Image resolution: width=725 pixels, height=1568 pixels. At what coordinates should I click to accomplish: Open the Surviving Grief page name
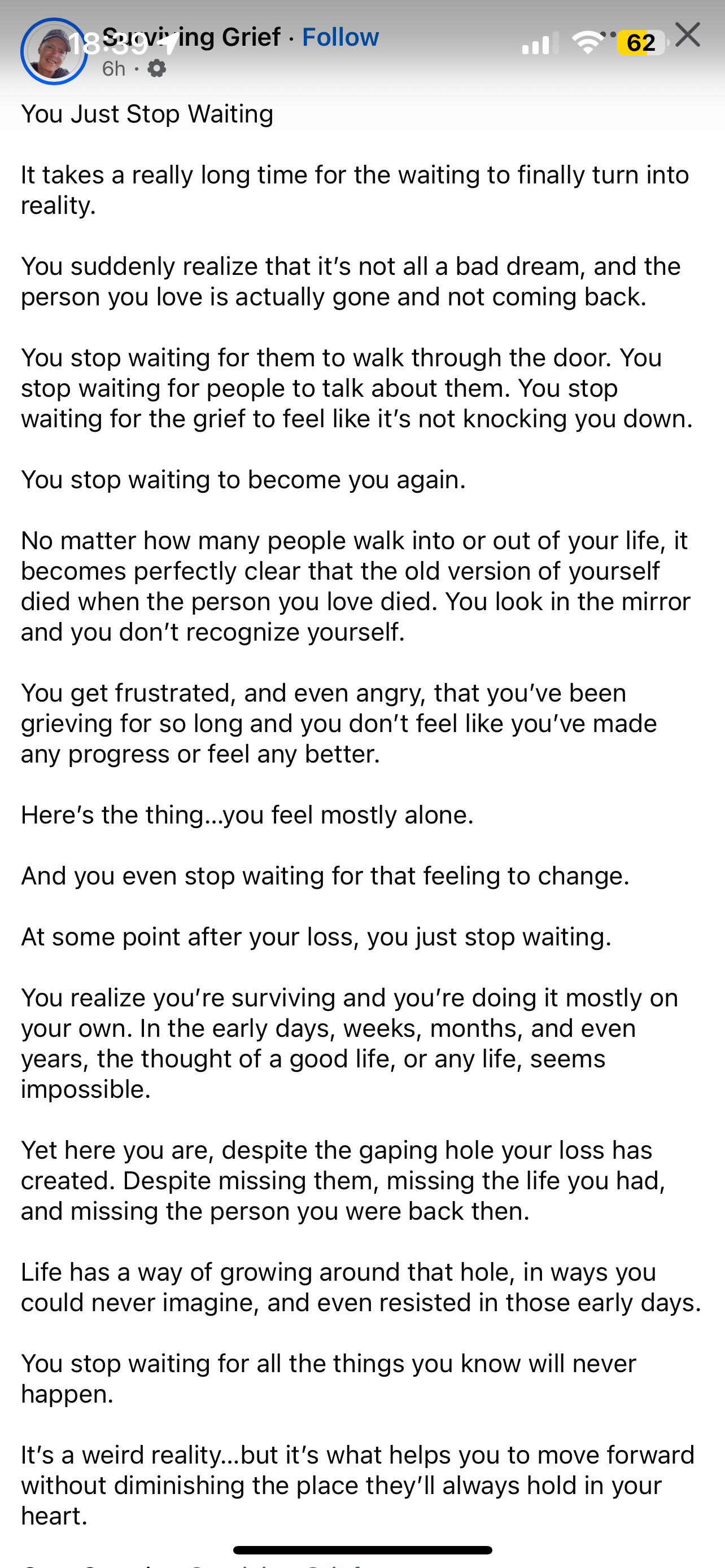pyautogui.click(x=191, y=37)
